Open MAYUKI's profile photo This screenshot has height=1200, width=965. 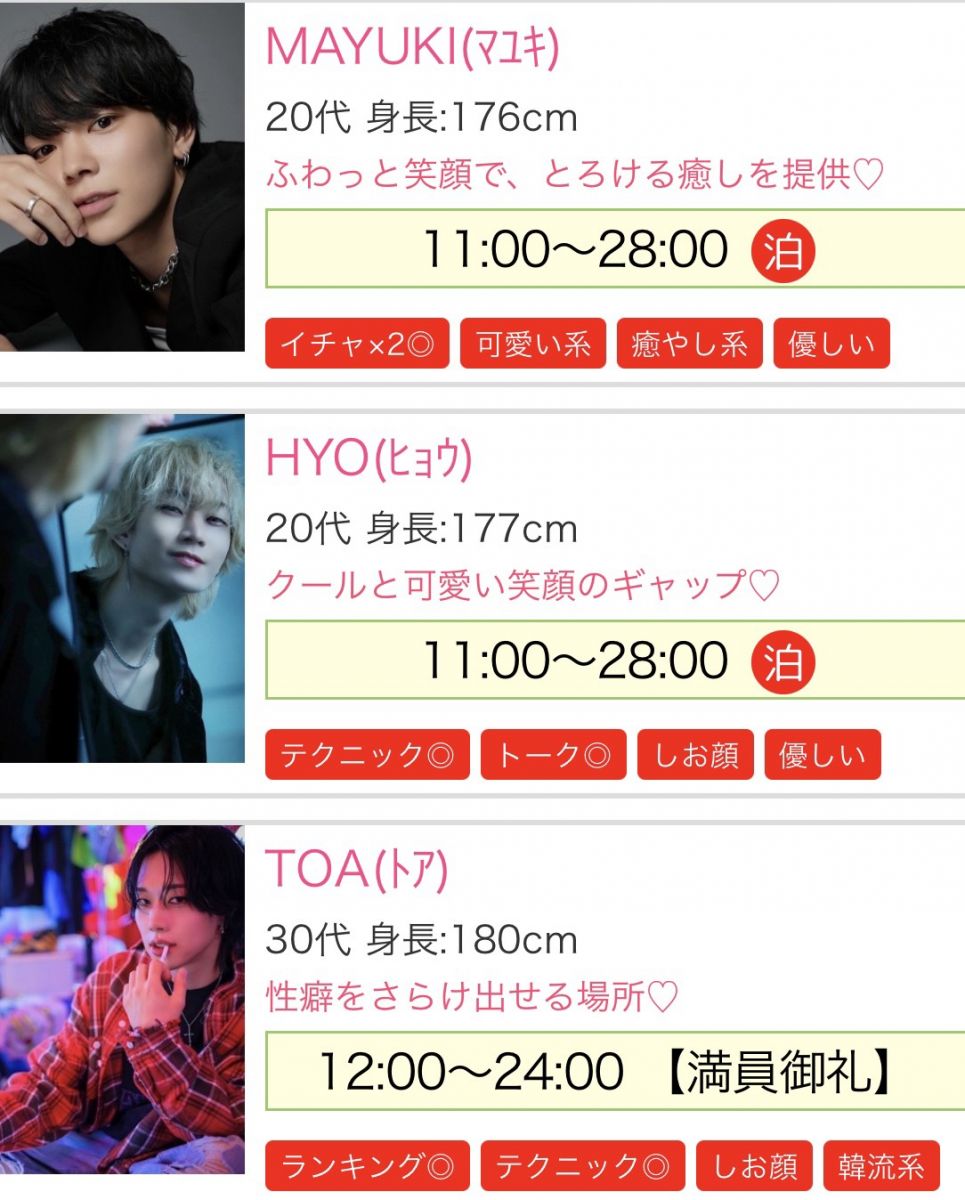[x=122, y=176]
